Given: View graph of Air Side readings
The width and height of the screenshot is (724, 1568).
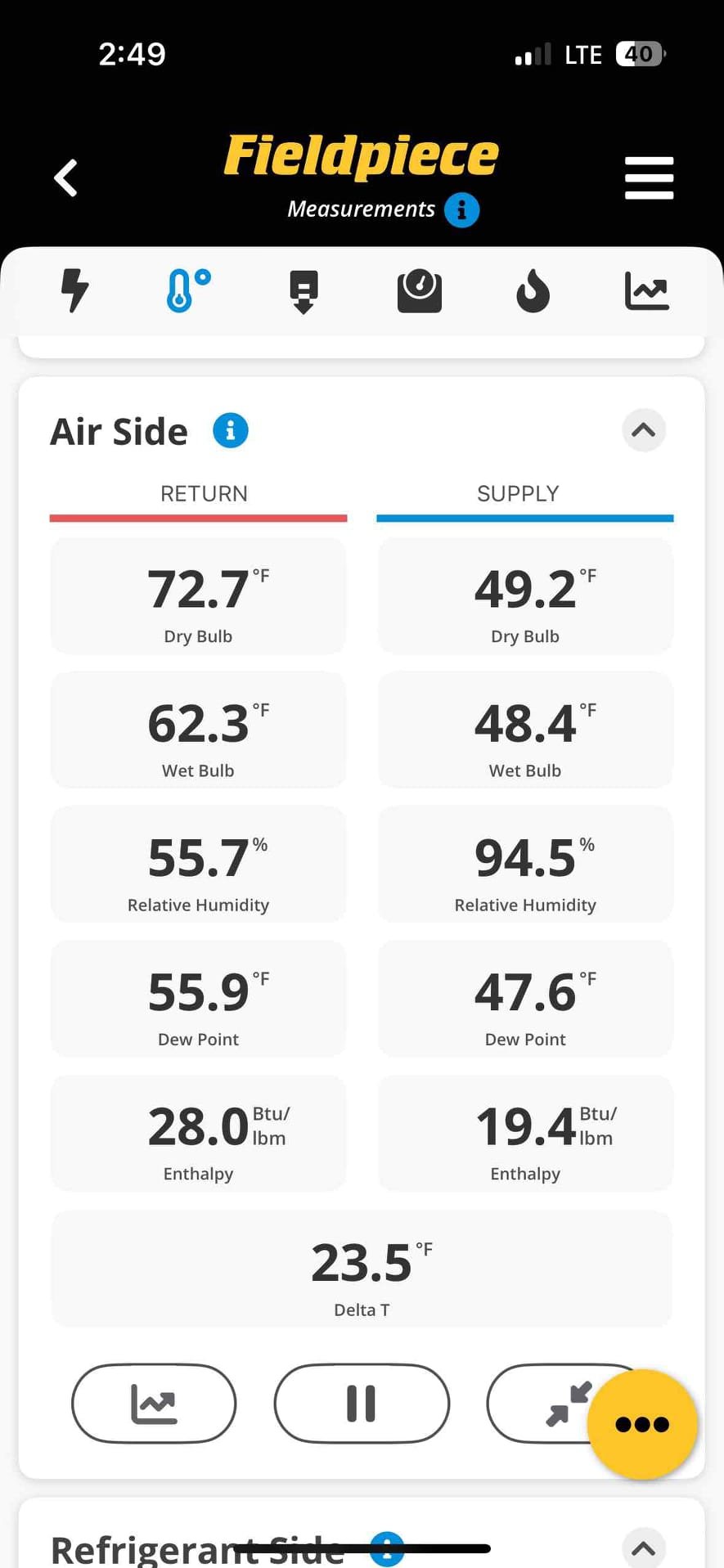Looking at the screenshot, I should click(x=154, y=1404).
